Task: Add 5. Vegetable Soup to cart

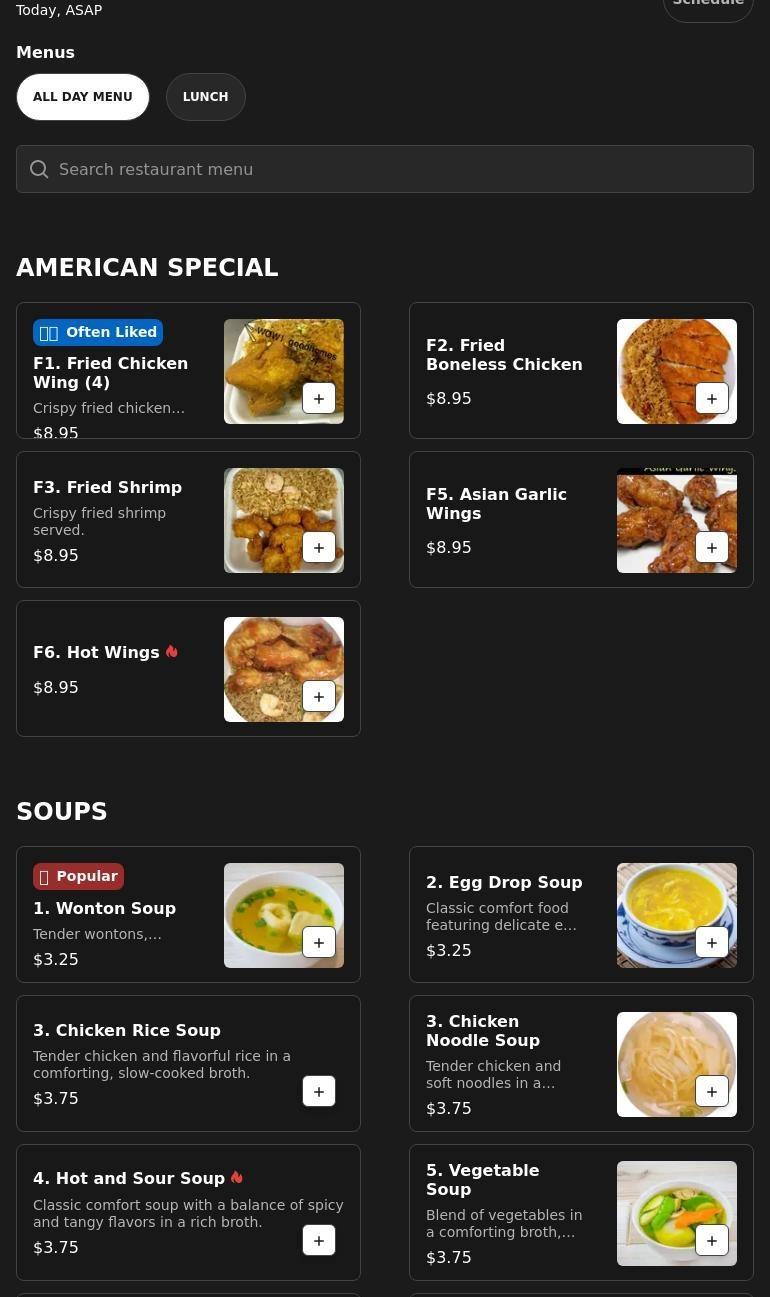Action: click(712, 1241)
